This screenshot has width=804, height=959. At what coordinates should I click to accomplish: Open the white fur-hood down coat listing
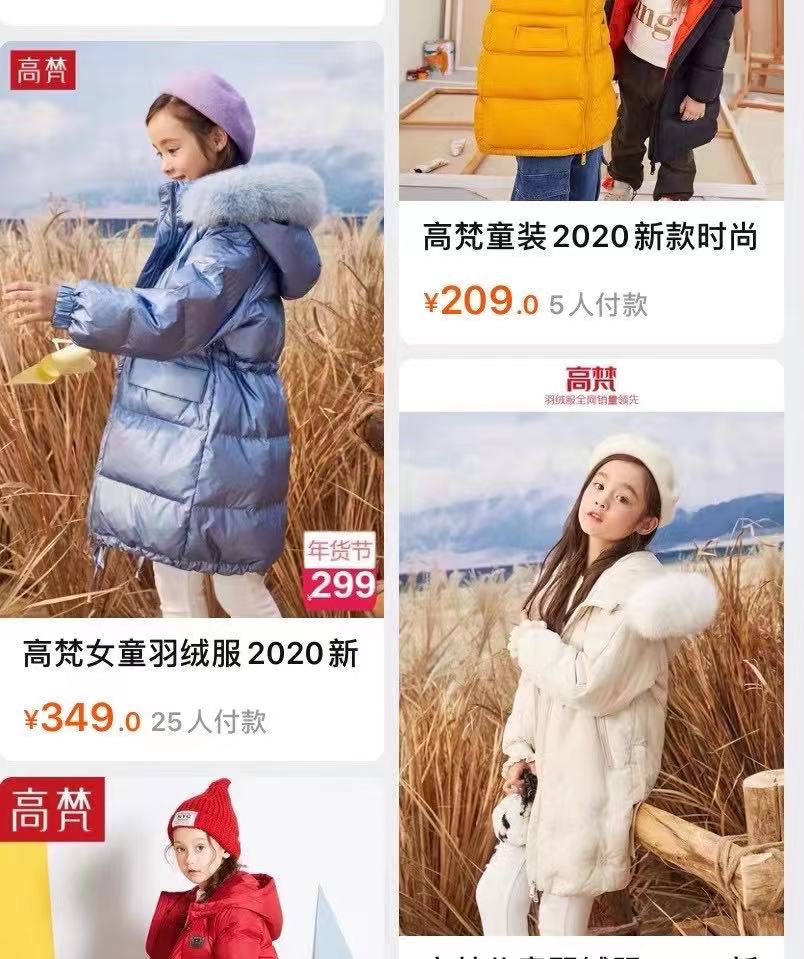[591, 670]
